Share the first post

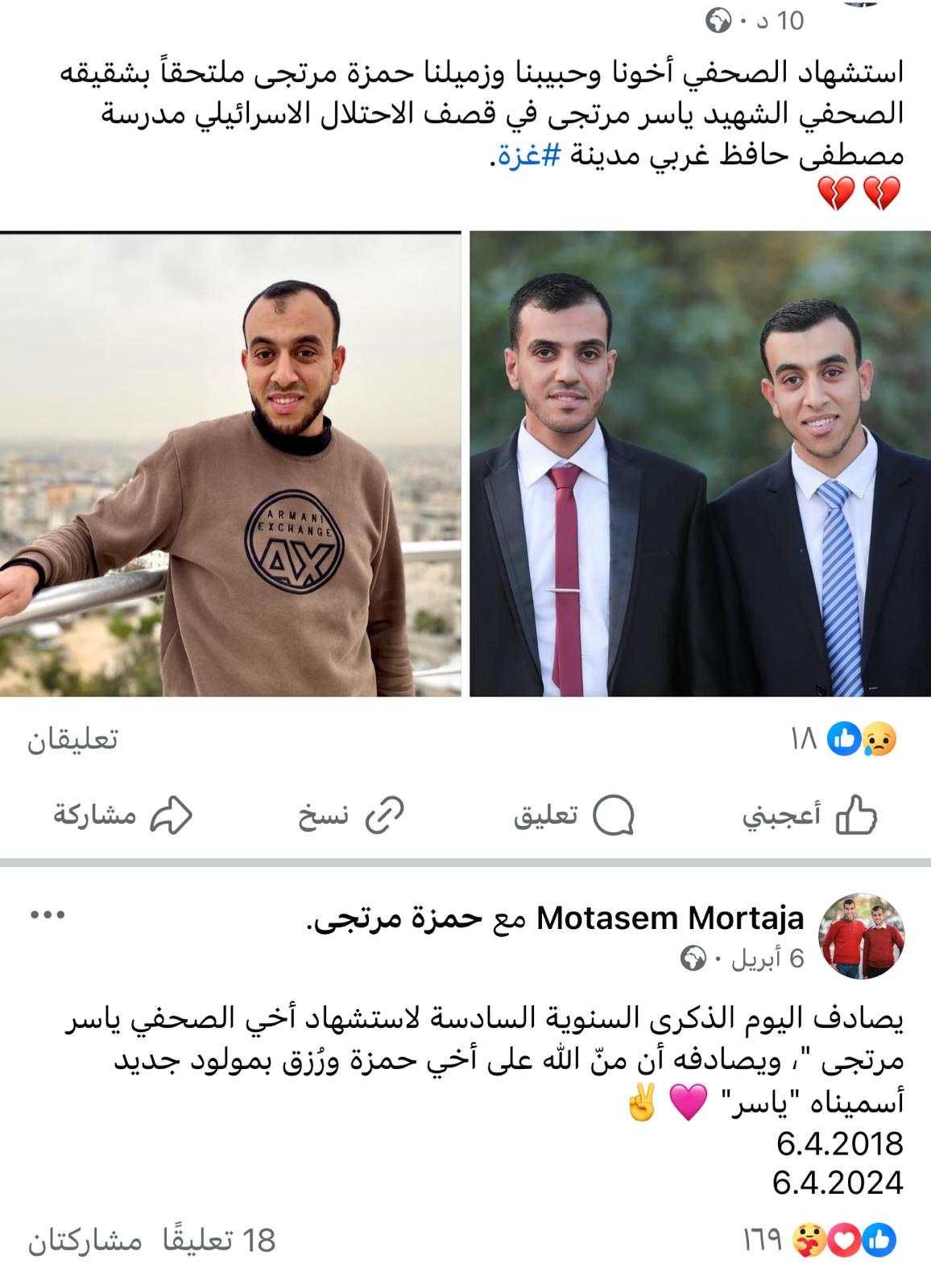click(122, 817)
